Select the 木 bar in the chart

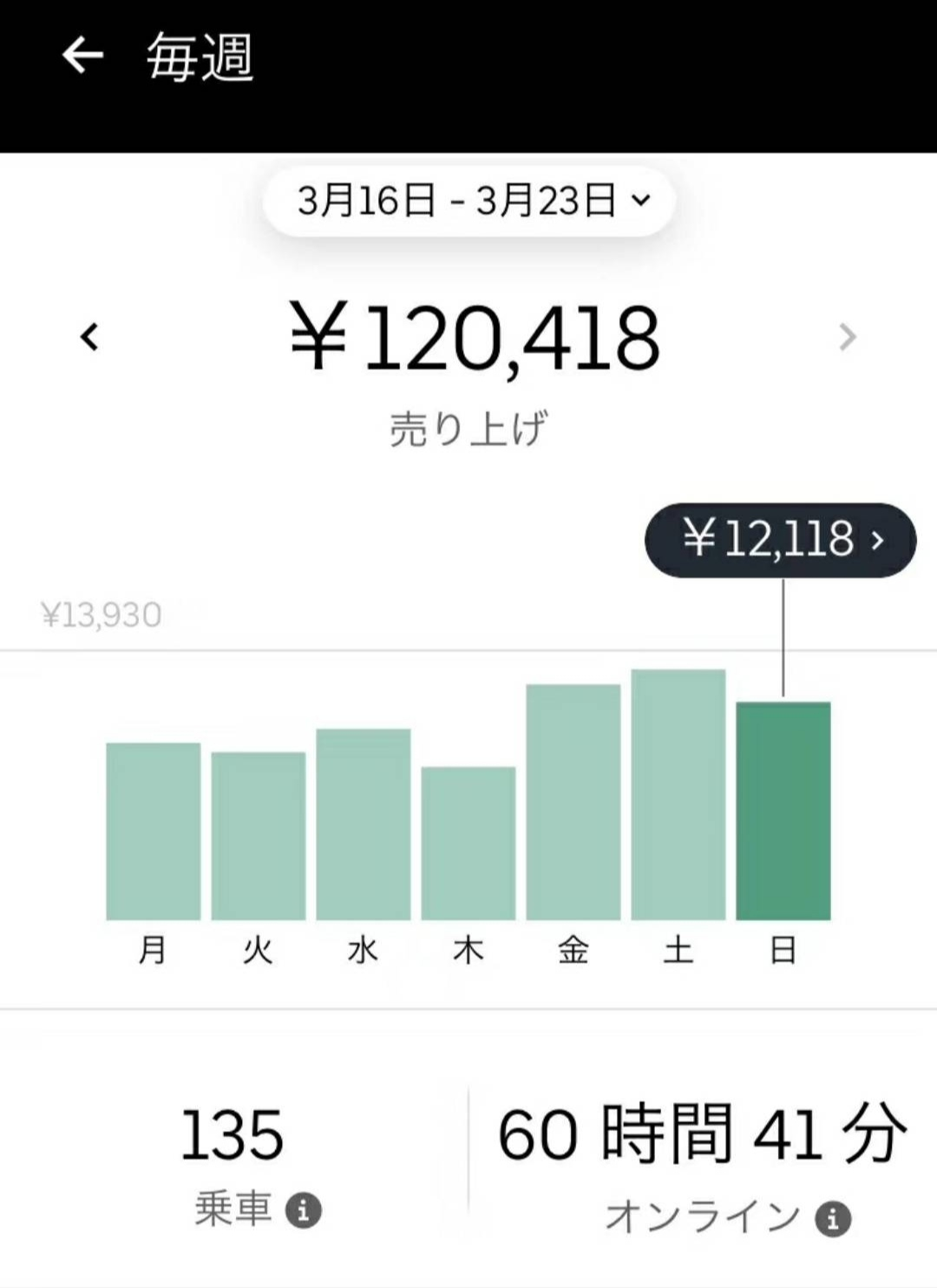pos(468,843)
